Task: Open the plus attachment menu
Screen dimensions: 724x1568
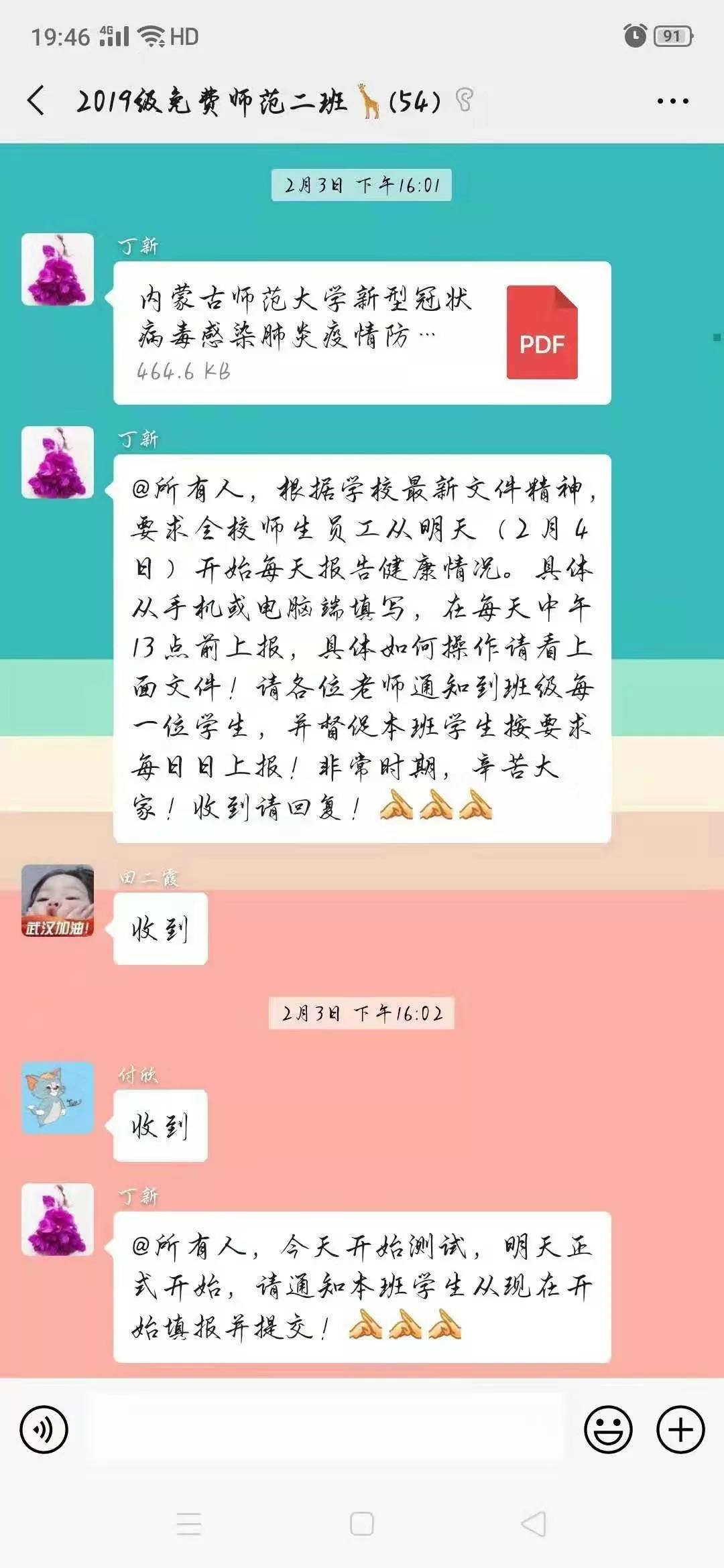Action: click(680, 1430)
